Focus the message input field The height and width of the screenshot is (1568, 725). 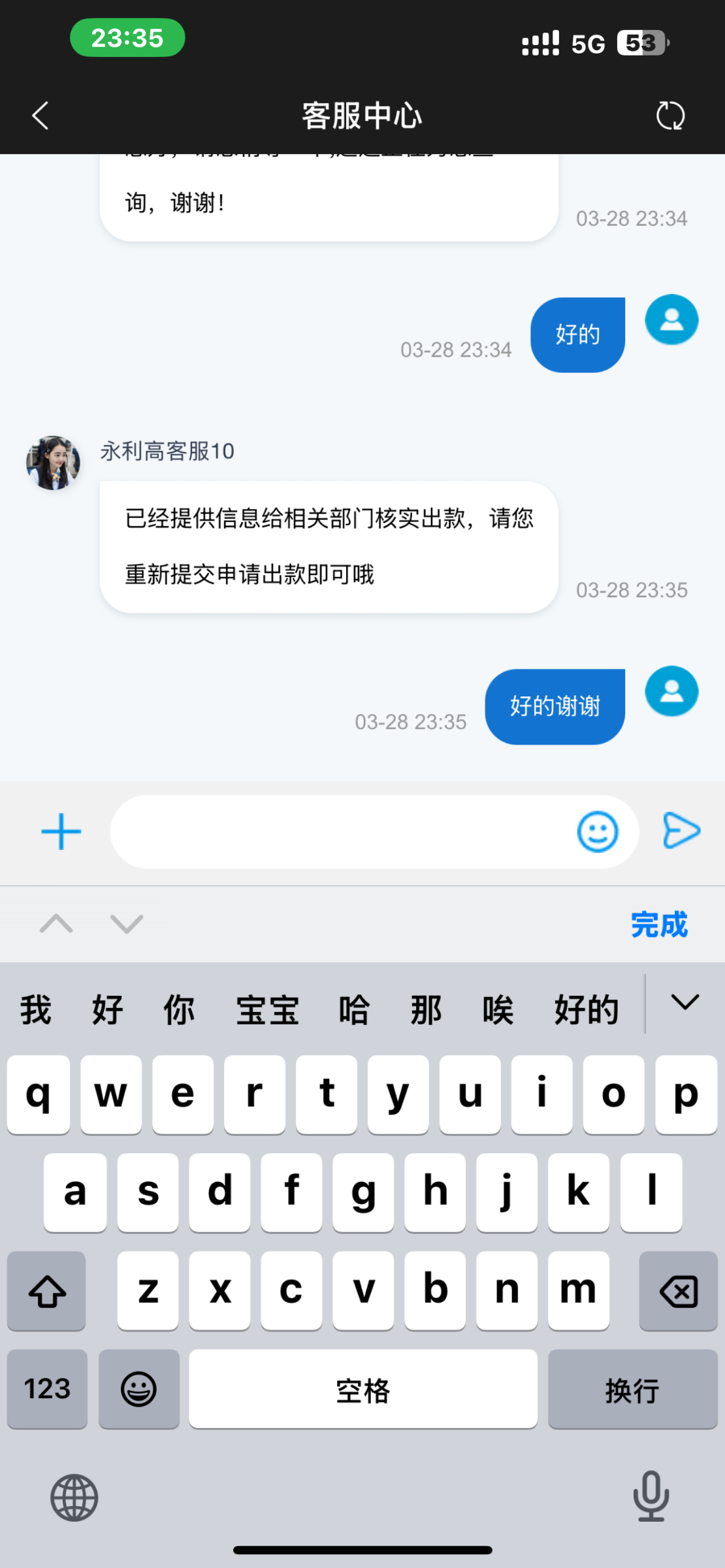(340, 832)
